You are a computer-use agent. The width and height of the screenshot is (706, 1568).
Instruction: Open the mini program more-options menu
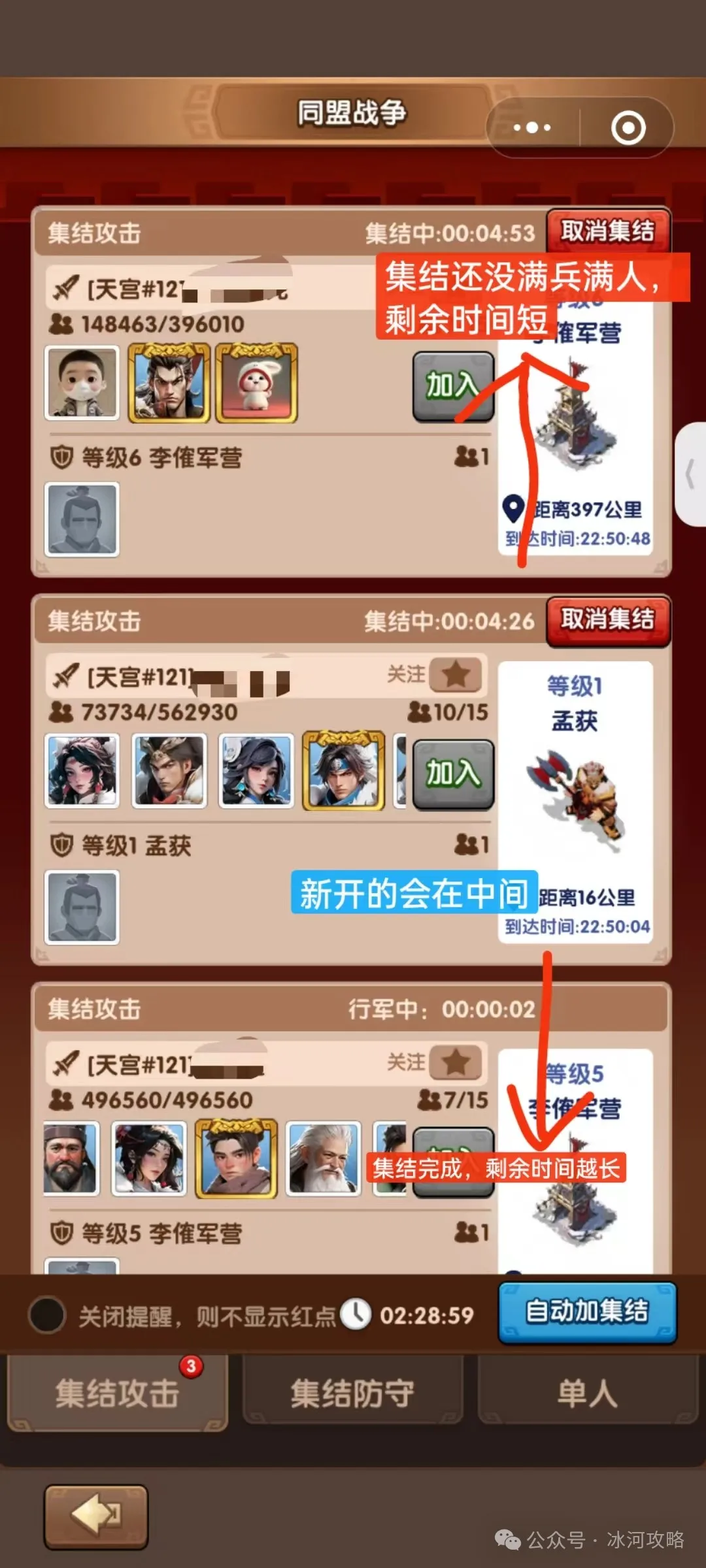[x=532, y=127]
